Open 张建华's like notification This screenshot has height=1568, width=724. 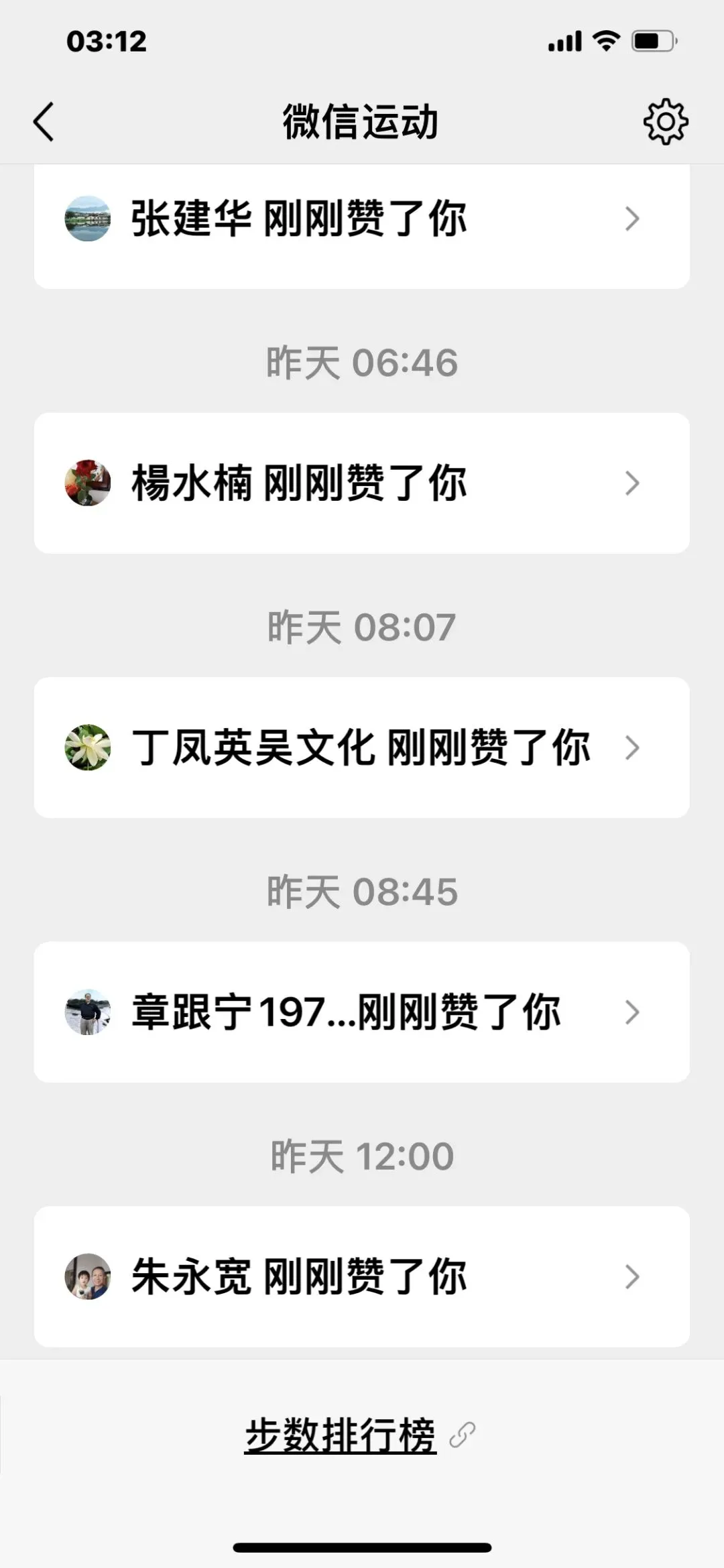362,220
